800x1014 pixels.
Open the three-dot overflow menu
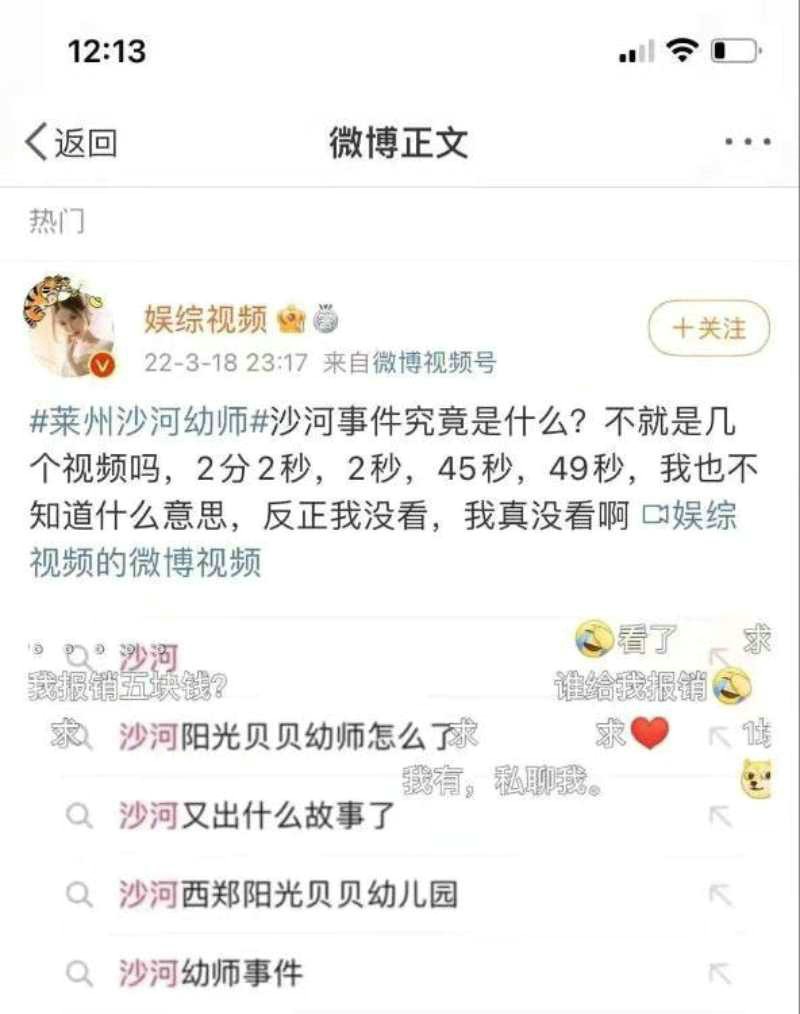[x=747, y=143]
